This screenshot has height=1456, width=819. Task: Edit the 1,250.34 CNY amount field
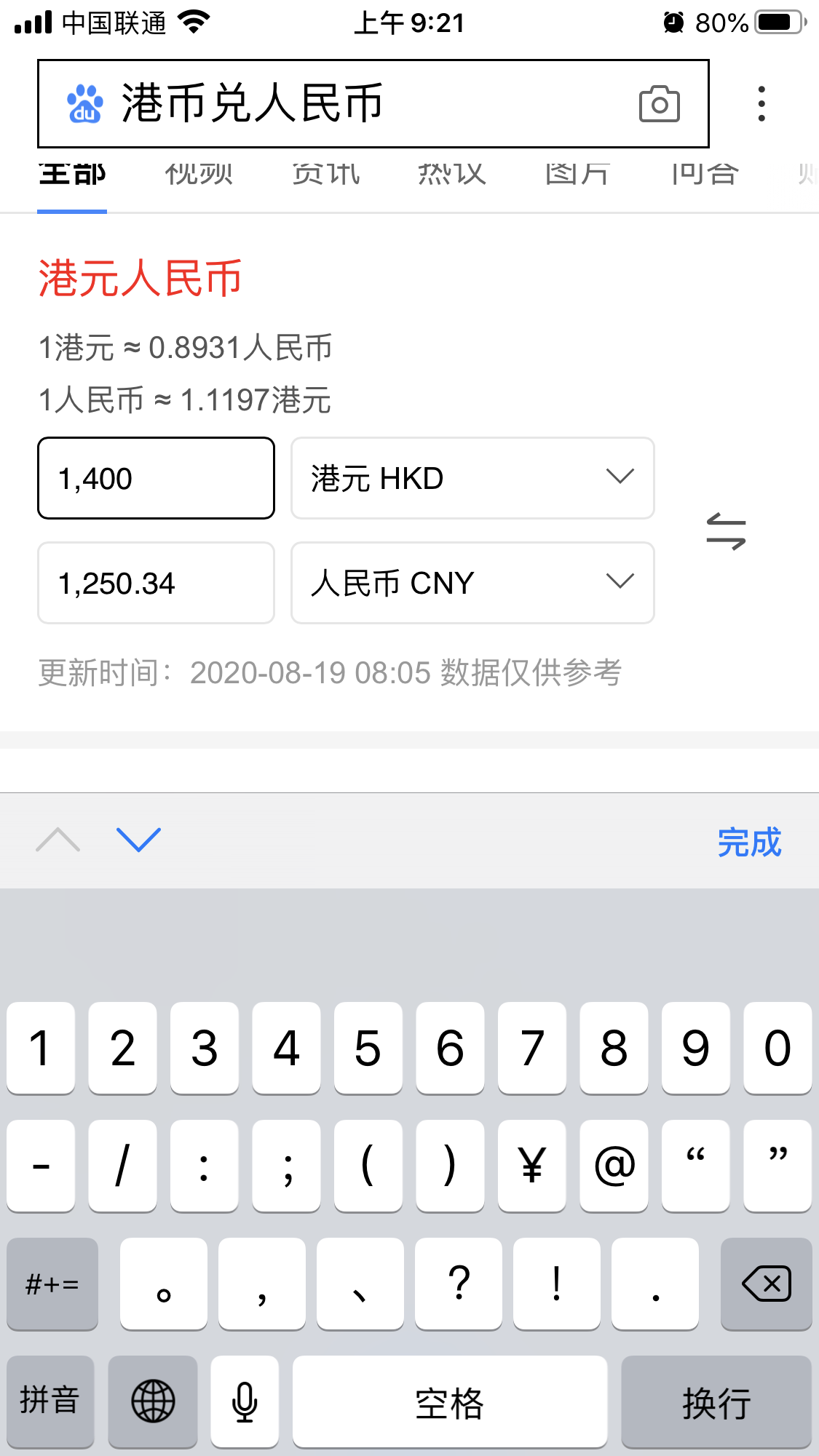click(156, 583)
